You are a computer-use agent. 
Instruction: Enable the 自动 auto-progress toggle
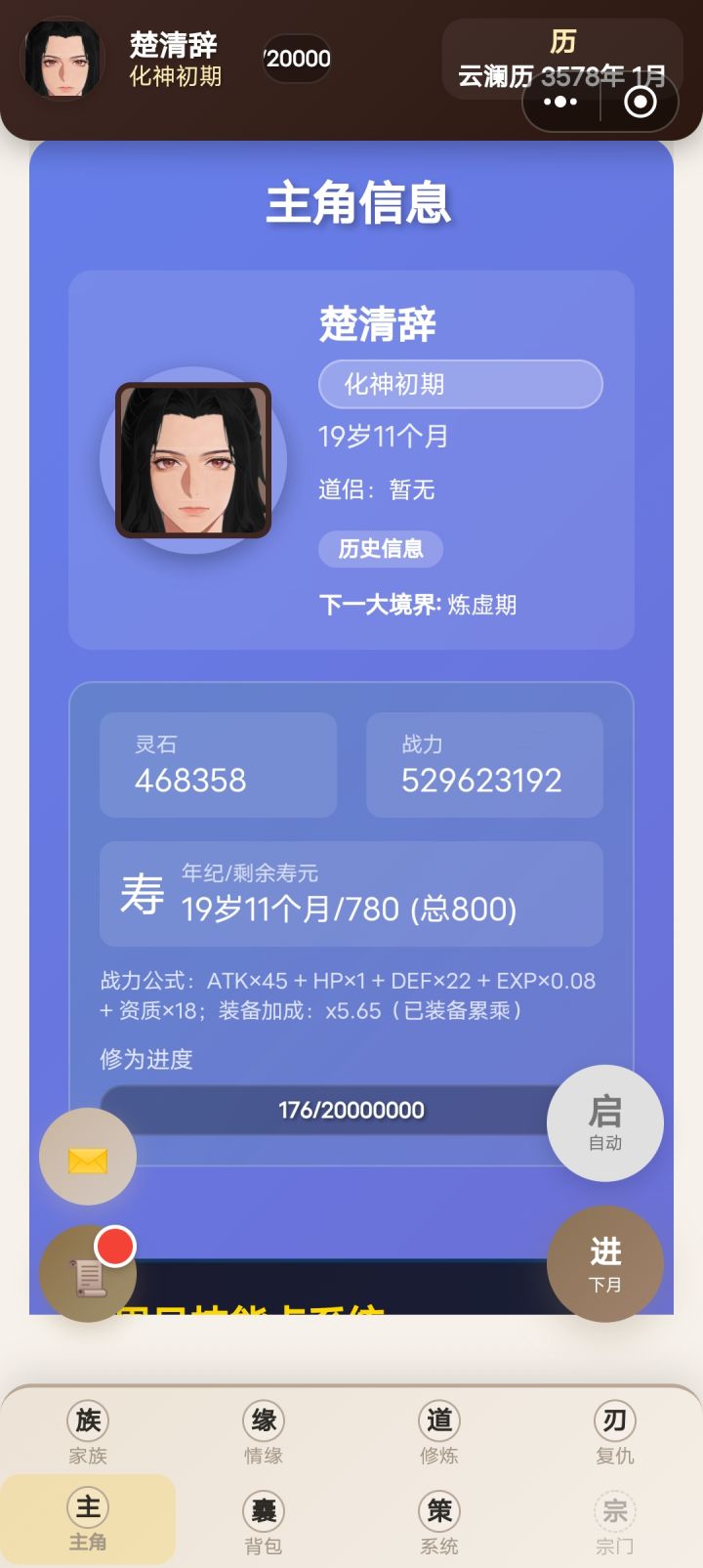[605, 1123]
